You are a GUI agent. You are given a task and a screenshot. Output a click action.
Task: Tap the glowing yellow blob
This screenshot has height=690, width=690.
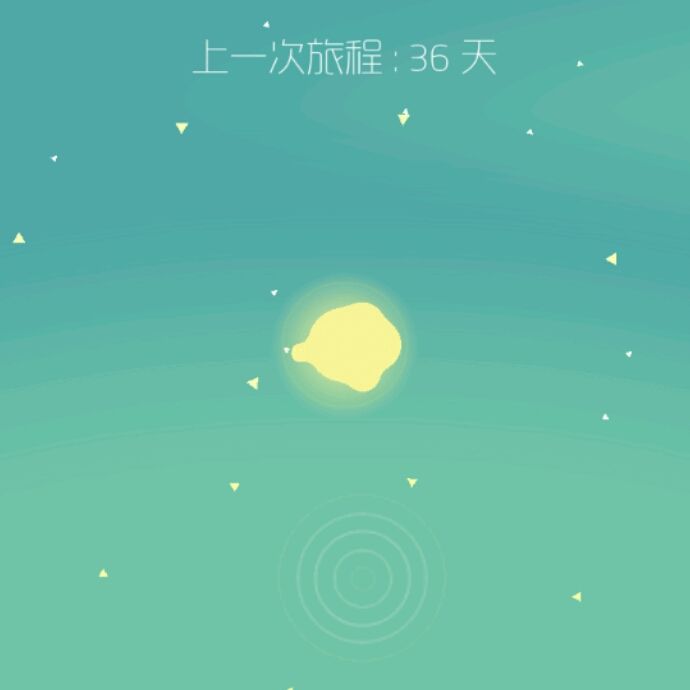(349, 345)
